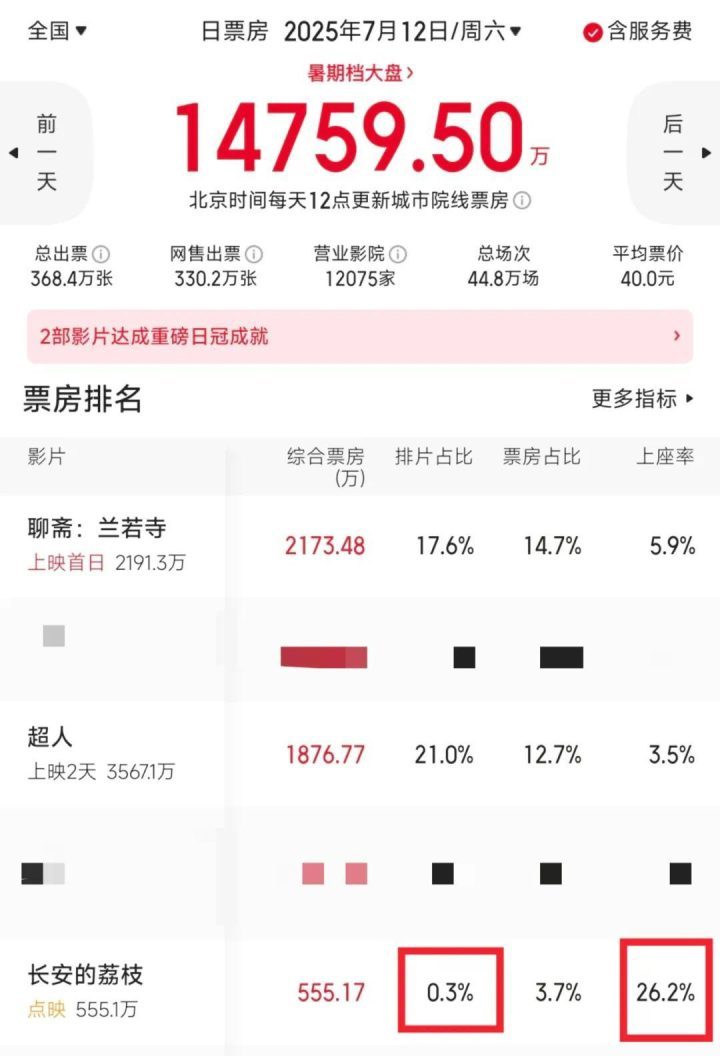Tap the info icon beside 总出票

101,255
